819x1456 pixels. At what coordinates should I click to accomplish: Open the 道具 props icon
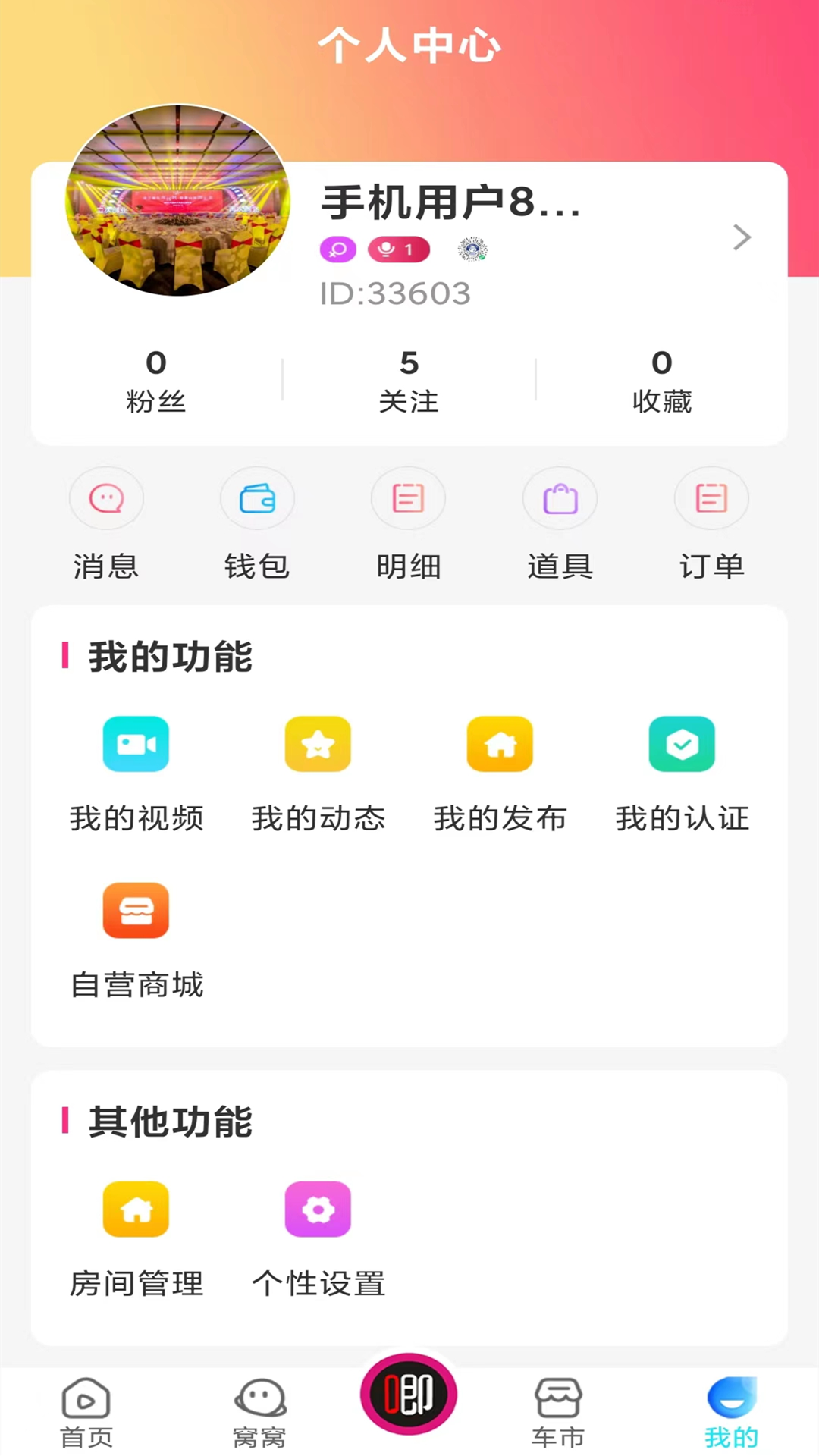point(560,498)
